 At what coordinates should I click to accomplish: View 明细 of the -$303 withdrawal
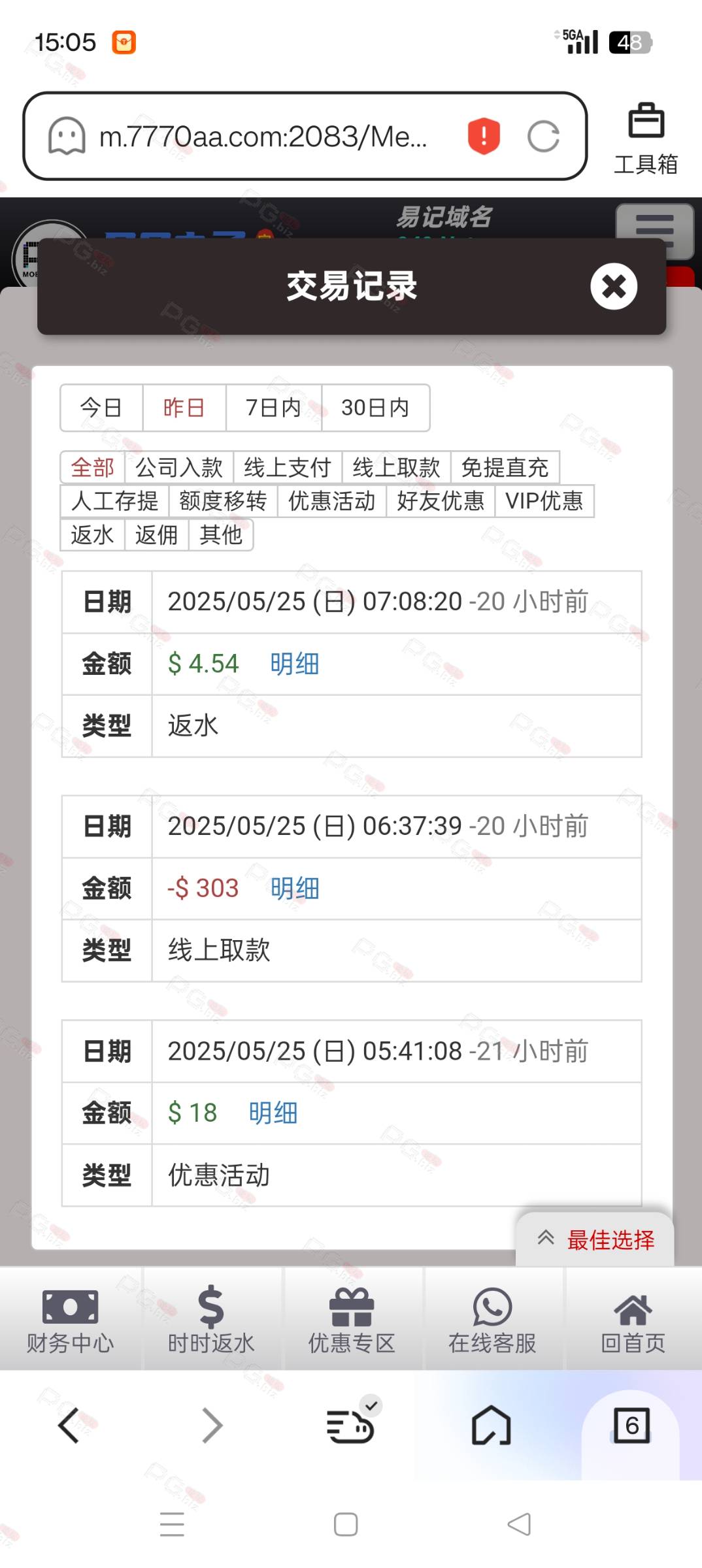[294, 889]
